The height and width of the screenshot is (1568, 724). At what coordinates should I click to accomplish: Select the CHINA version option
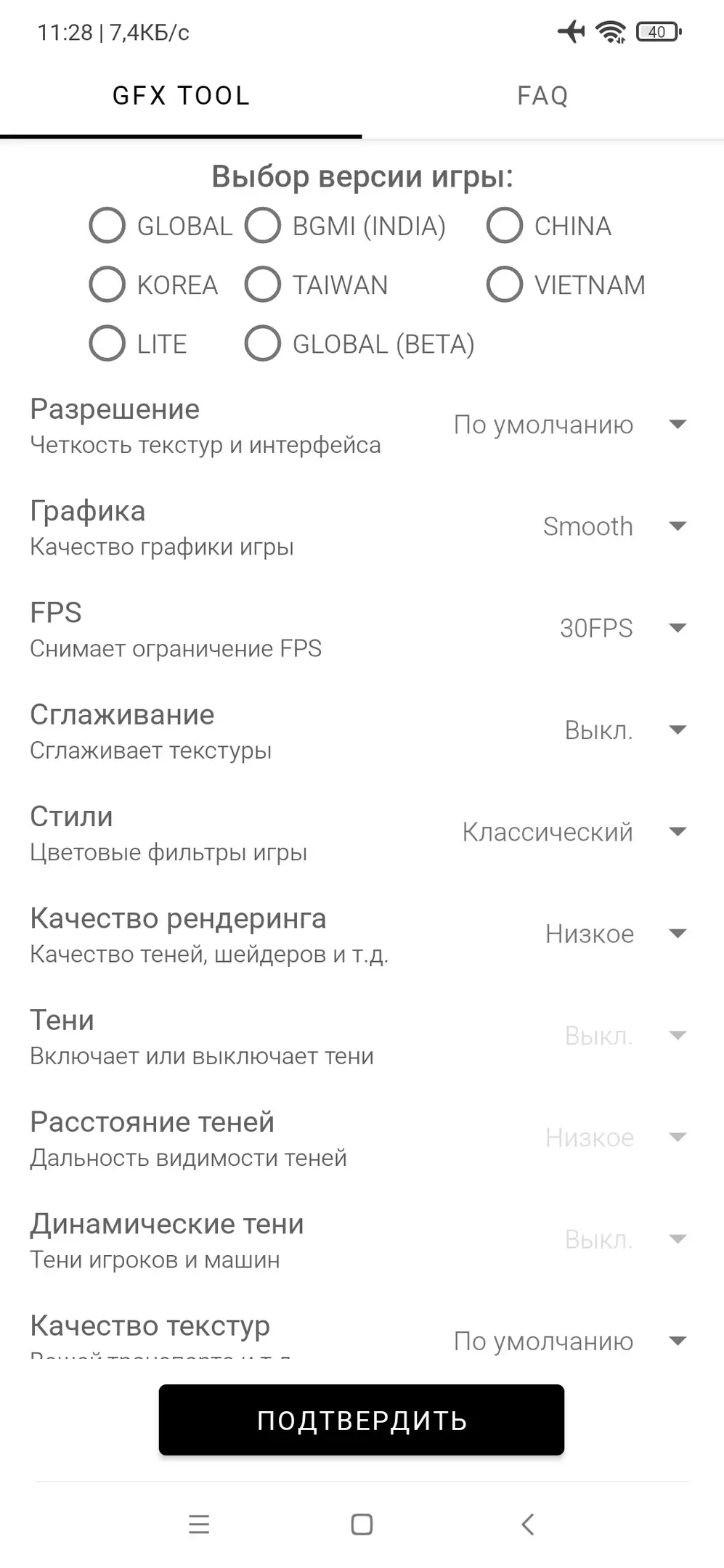pos(505,226)
